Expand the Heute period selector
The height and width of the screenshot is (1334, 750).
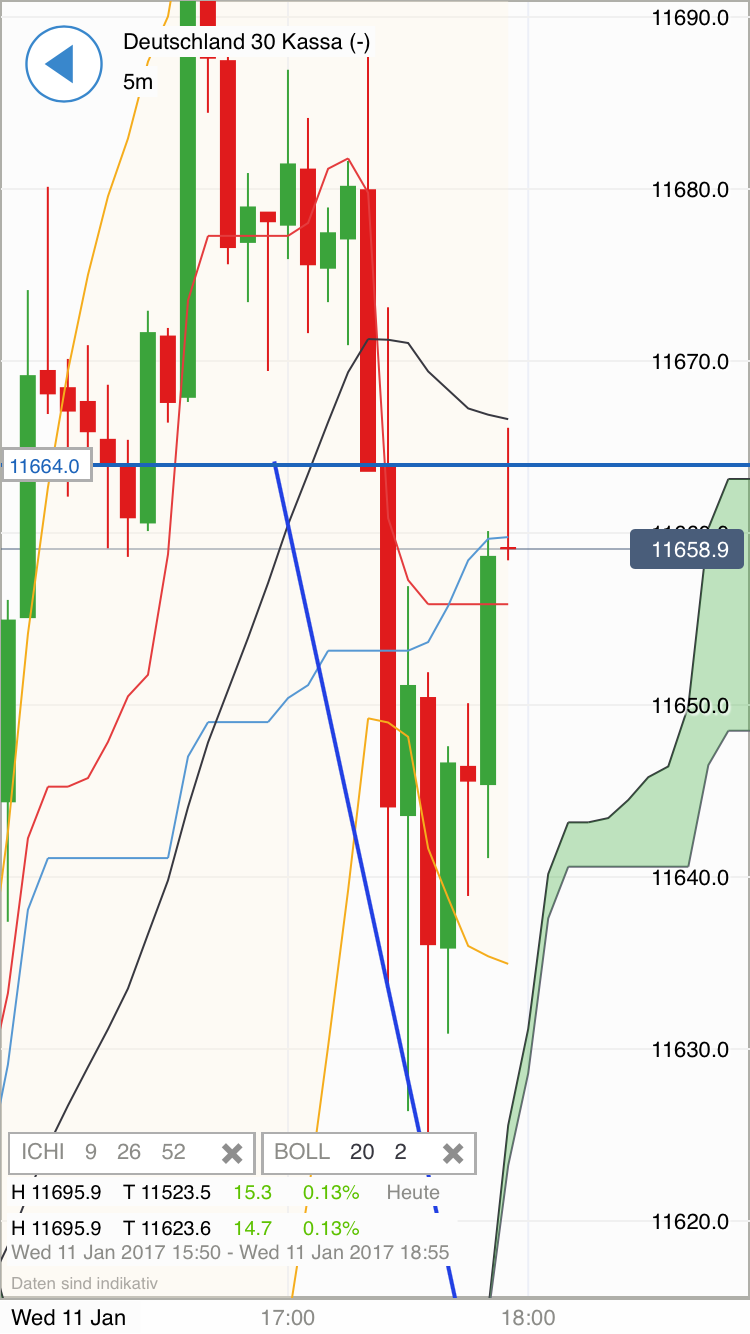[x=413, y=1192]
